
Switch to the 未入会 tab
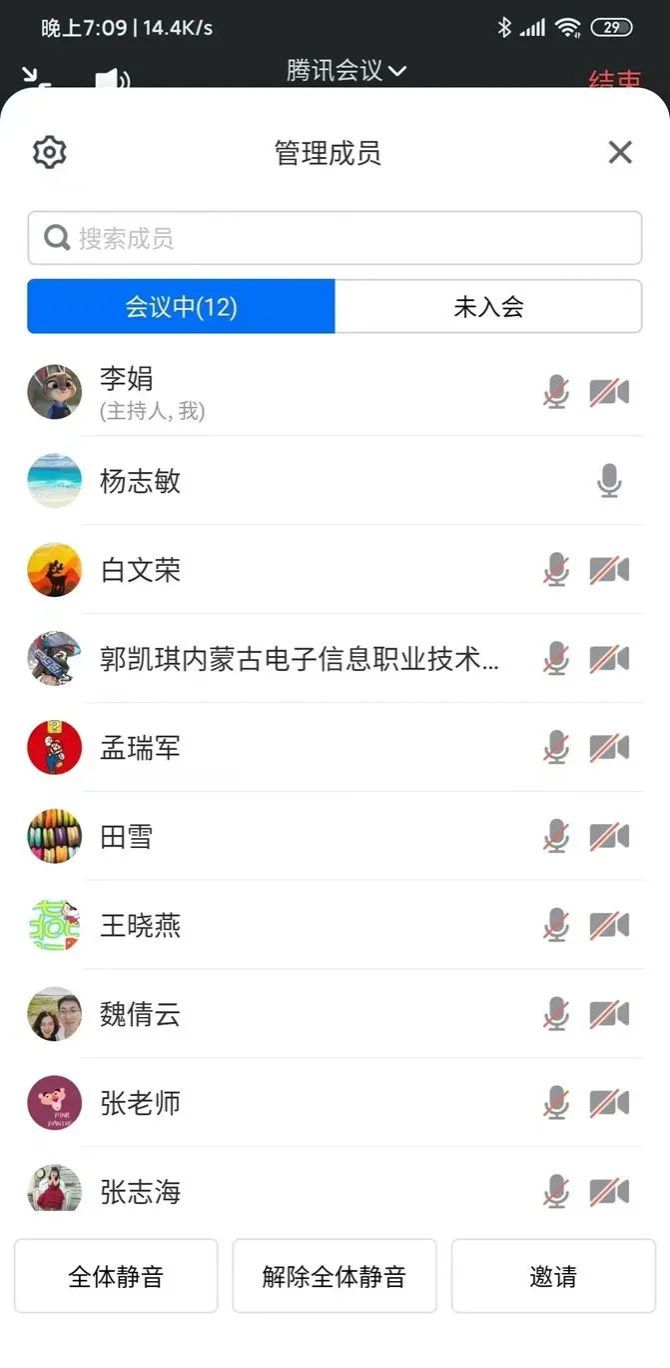(488, 306)
